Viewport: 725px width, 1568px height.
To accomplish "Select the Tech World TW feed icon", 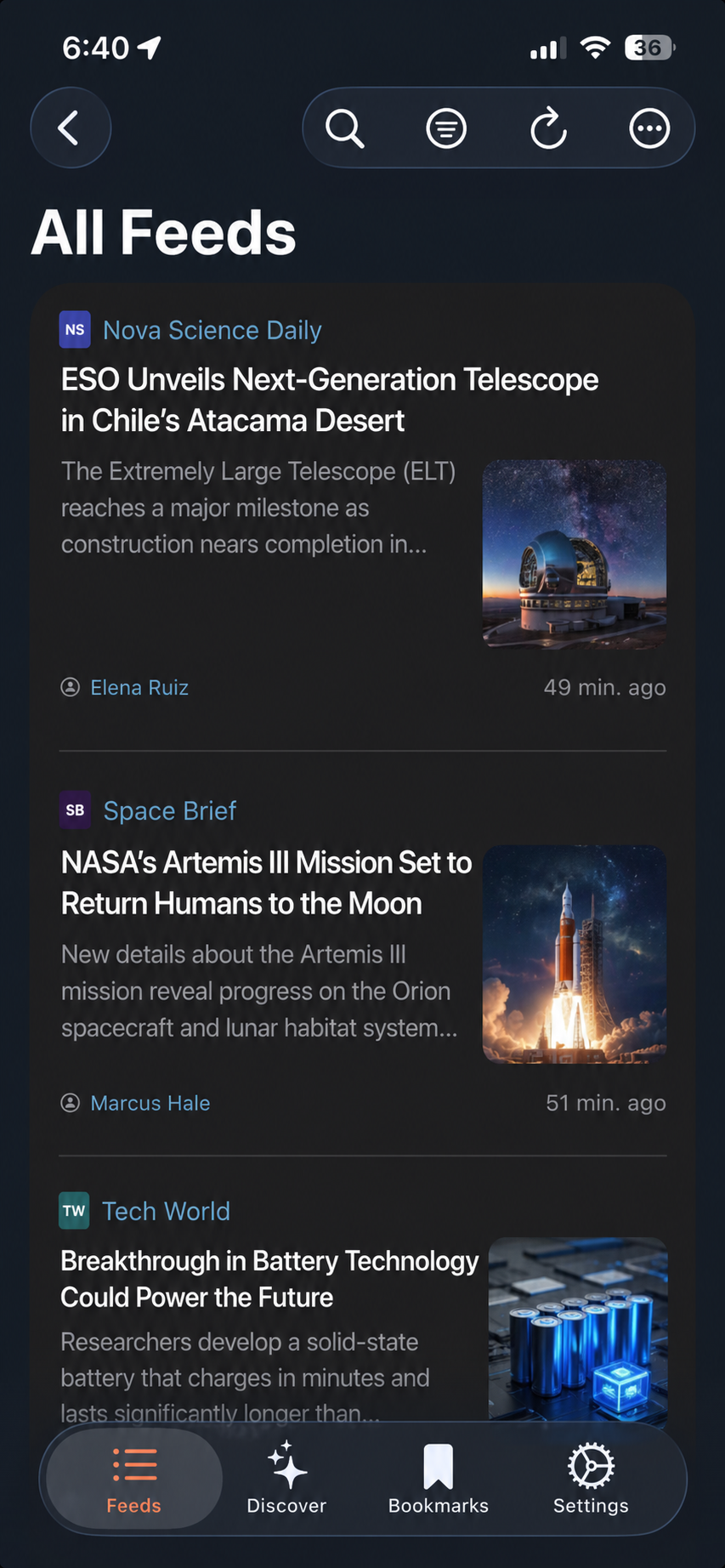I will (74, 1210).
